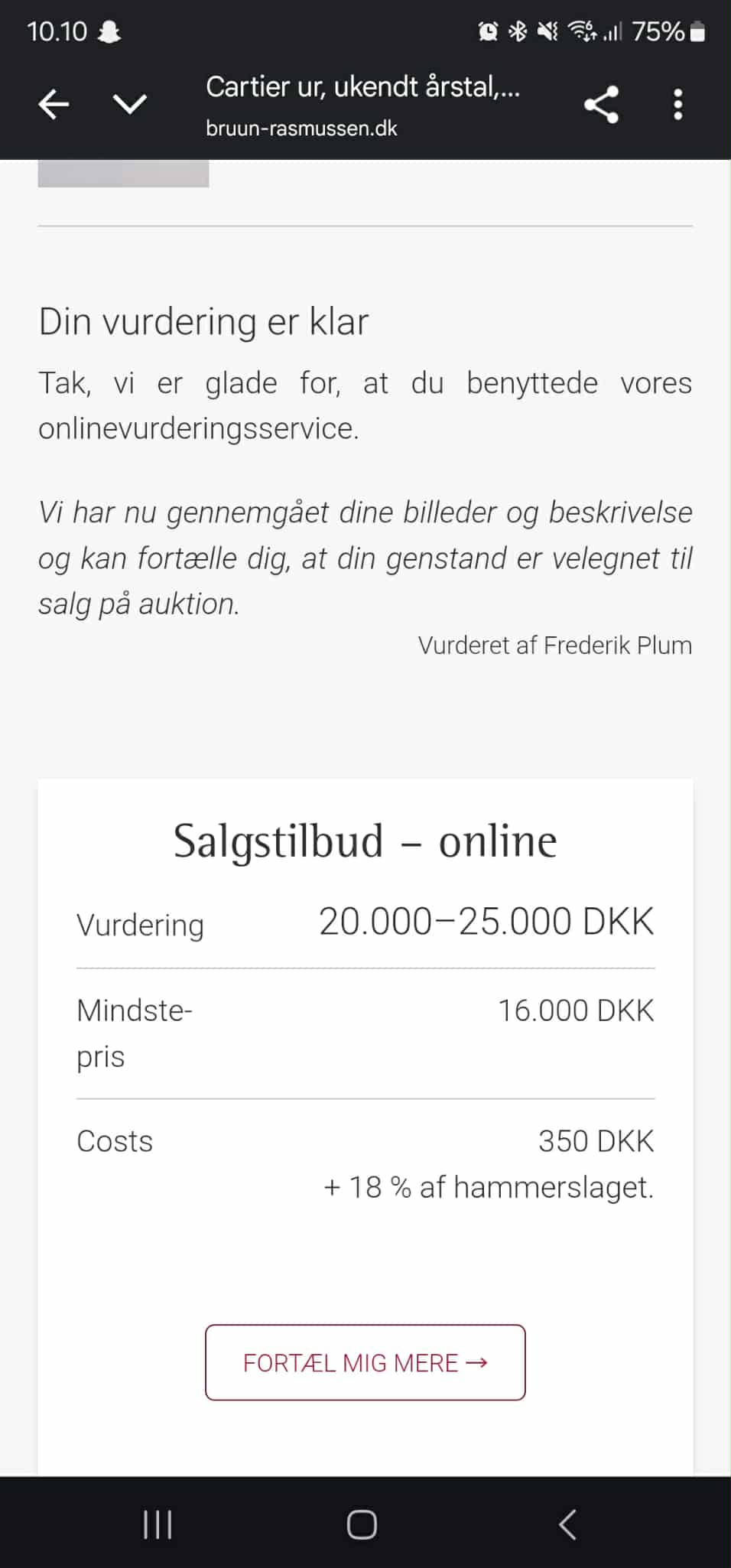Tap the bruun-rasmussen.dk address text
The height and width of the screenshot is (1568, 731).
pyautogui.click(x=301, y=128)
